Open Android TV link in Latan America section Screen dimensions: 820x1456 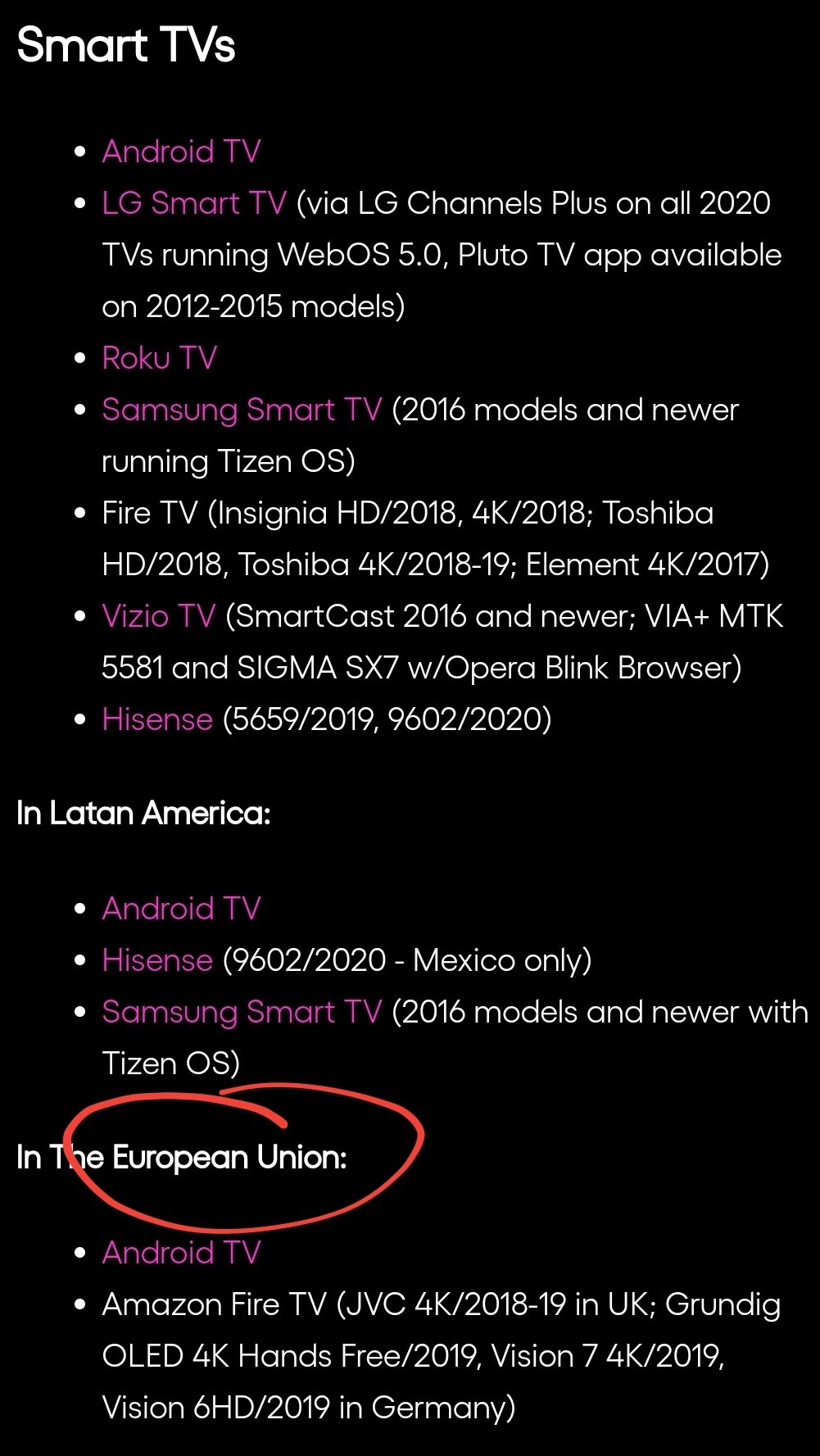coord(181,909)
